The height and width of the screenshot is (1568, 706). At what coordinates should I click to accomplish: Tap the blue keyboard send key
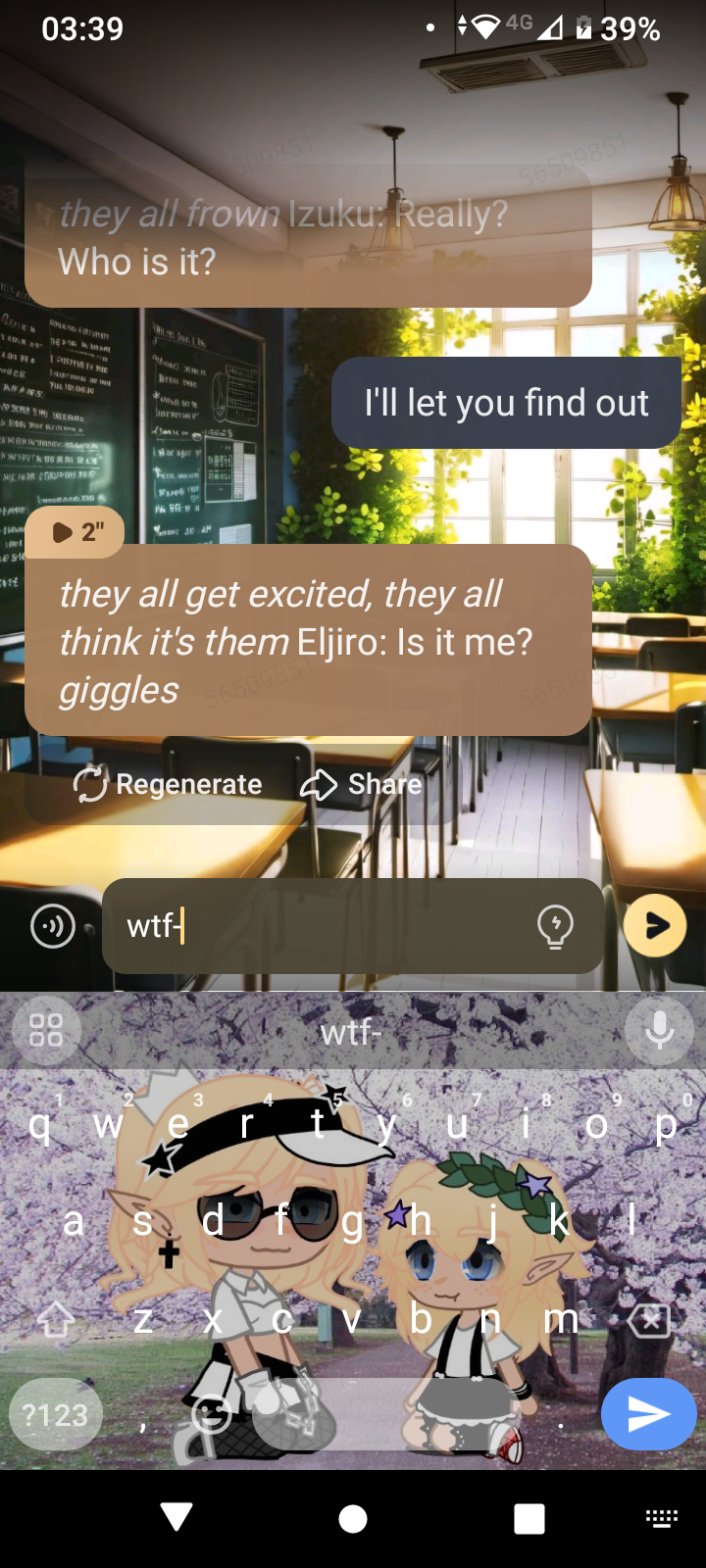[x=648, y=1414]
